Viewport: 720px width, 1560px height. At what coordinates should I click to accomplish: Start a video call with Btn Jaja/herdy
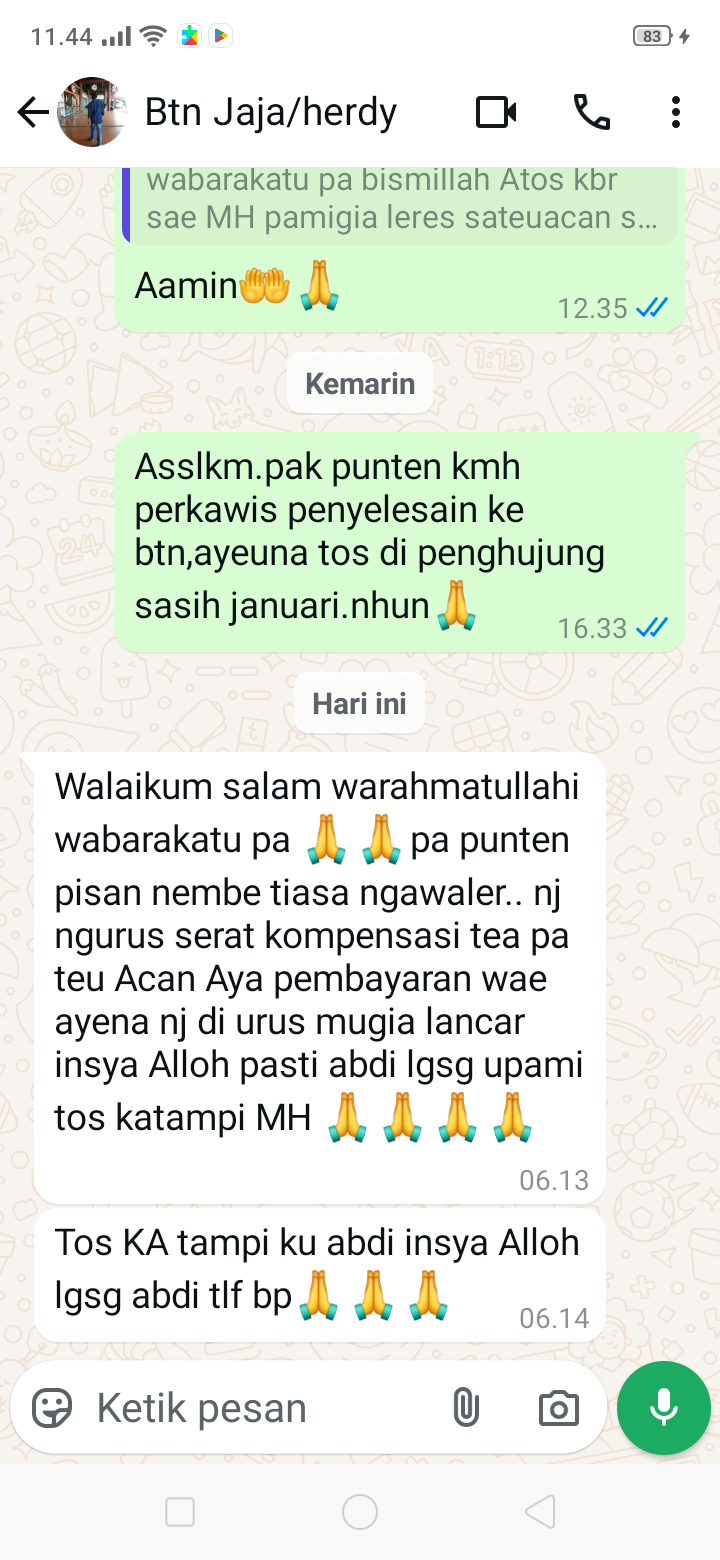(496, 113)
